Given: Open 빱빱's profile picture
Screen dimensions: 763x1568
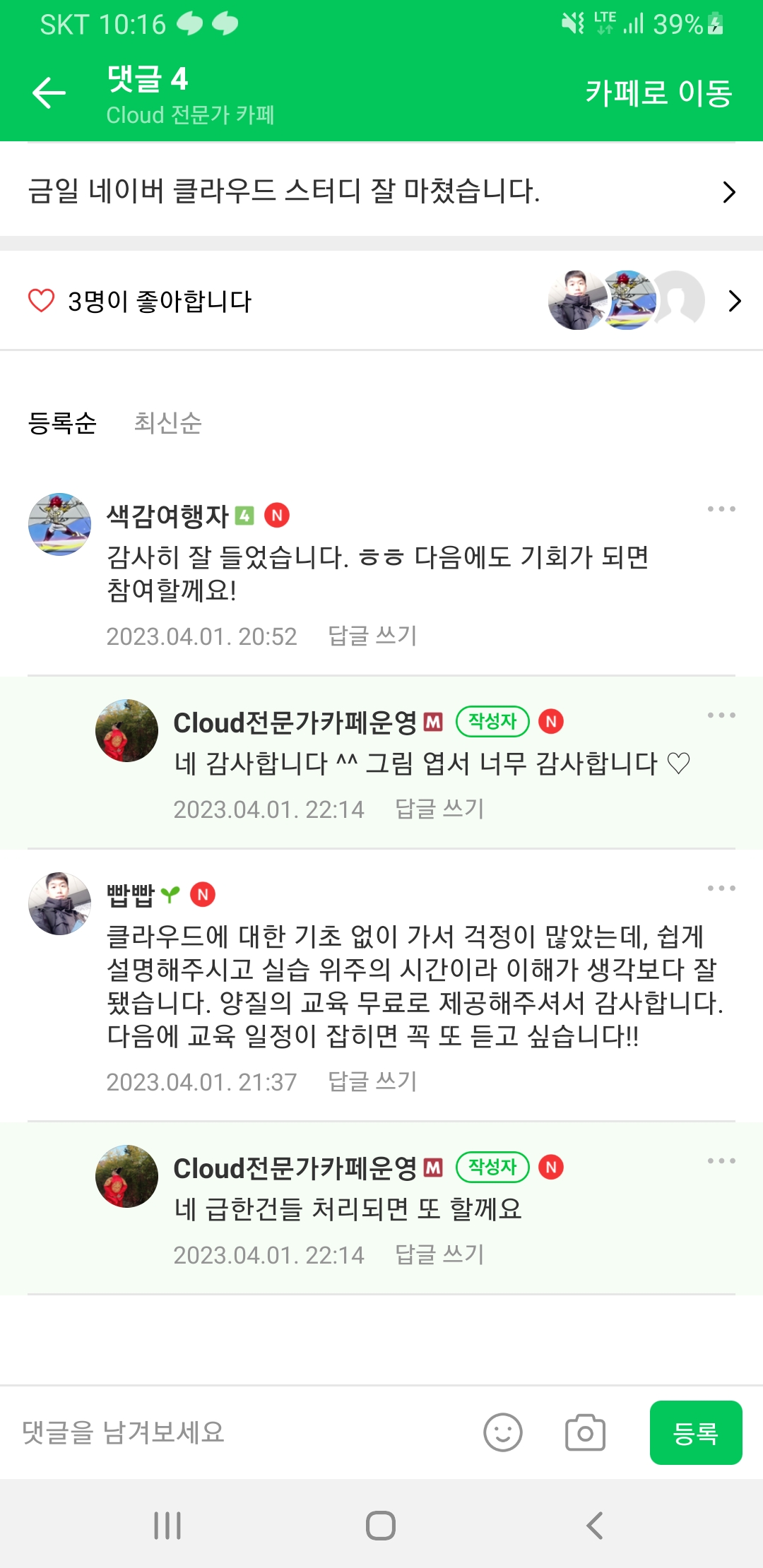Looking at the screenshot, I should coord(59,903).
